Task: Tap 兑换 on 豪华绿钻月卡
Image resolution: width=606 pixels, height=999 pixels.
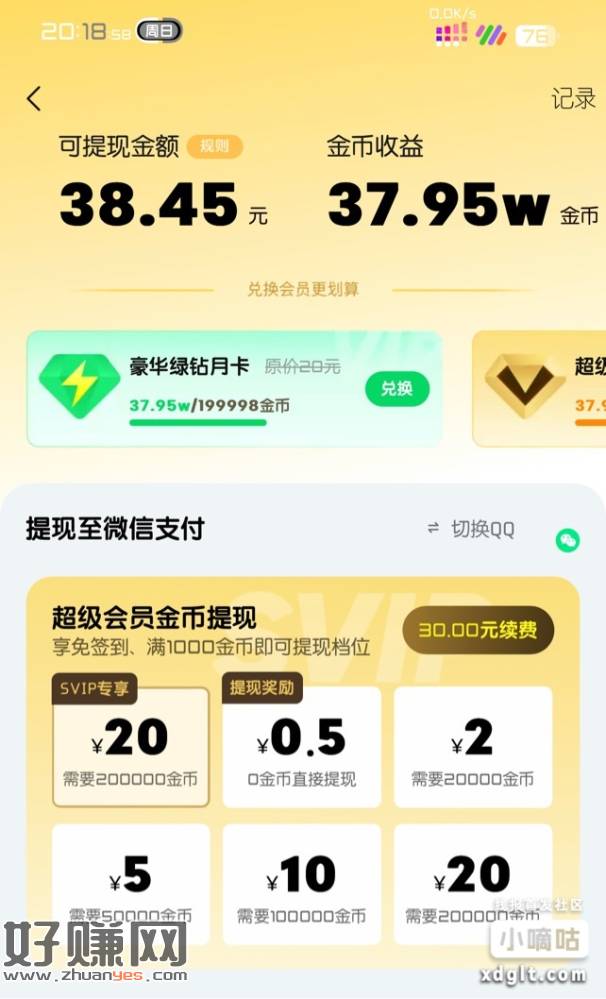Action: [x=396, y=389]
